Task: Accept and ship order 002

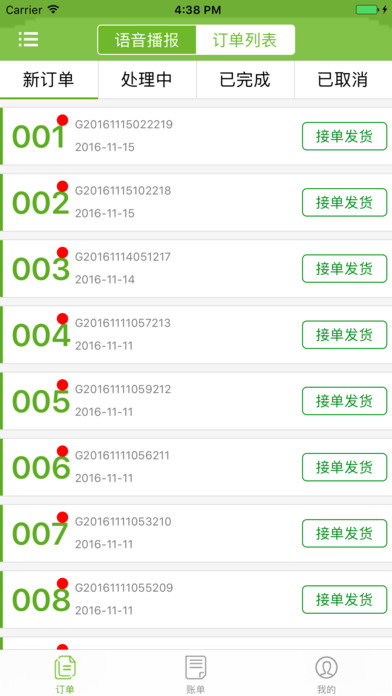Action: click(x=344, y=202)
